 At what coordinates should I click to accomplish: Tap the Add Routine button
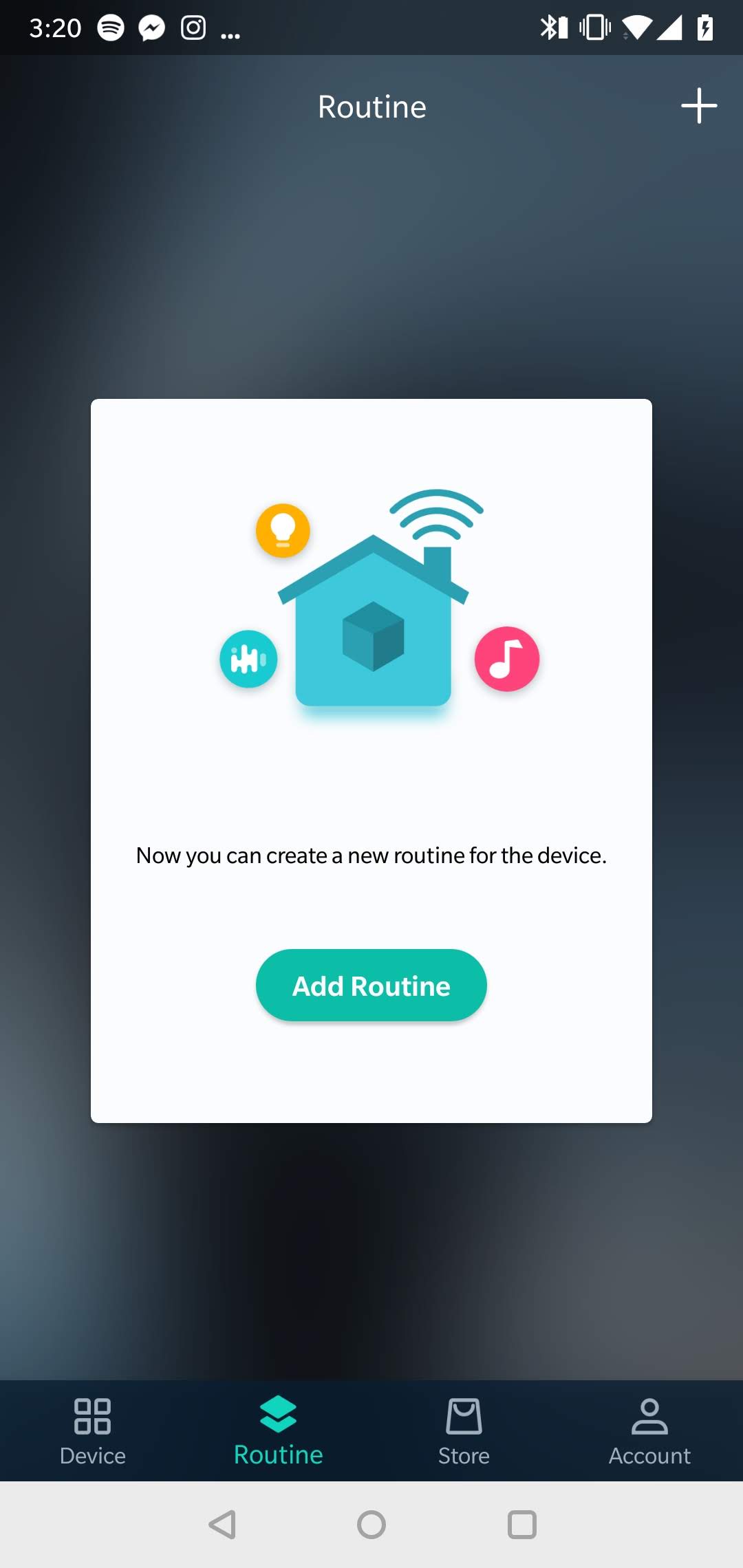click(x=371, y=985)
